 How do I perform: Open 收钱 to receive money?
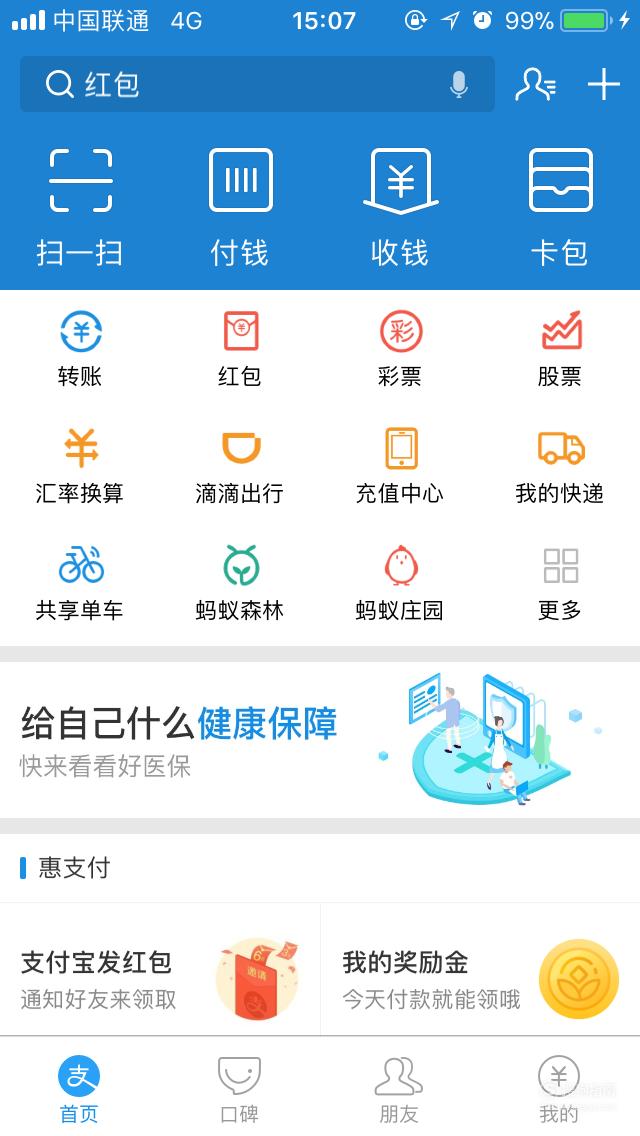pos(400,207)
